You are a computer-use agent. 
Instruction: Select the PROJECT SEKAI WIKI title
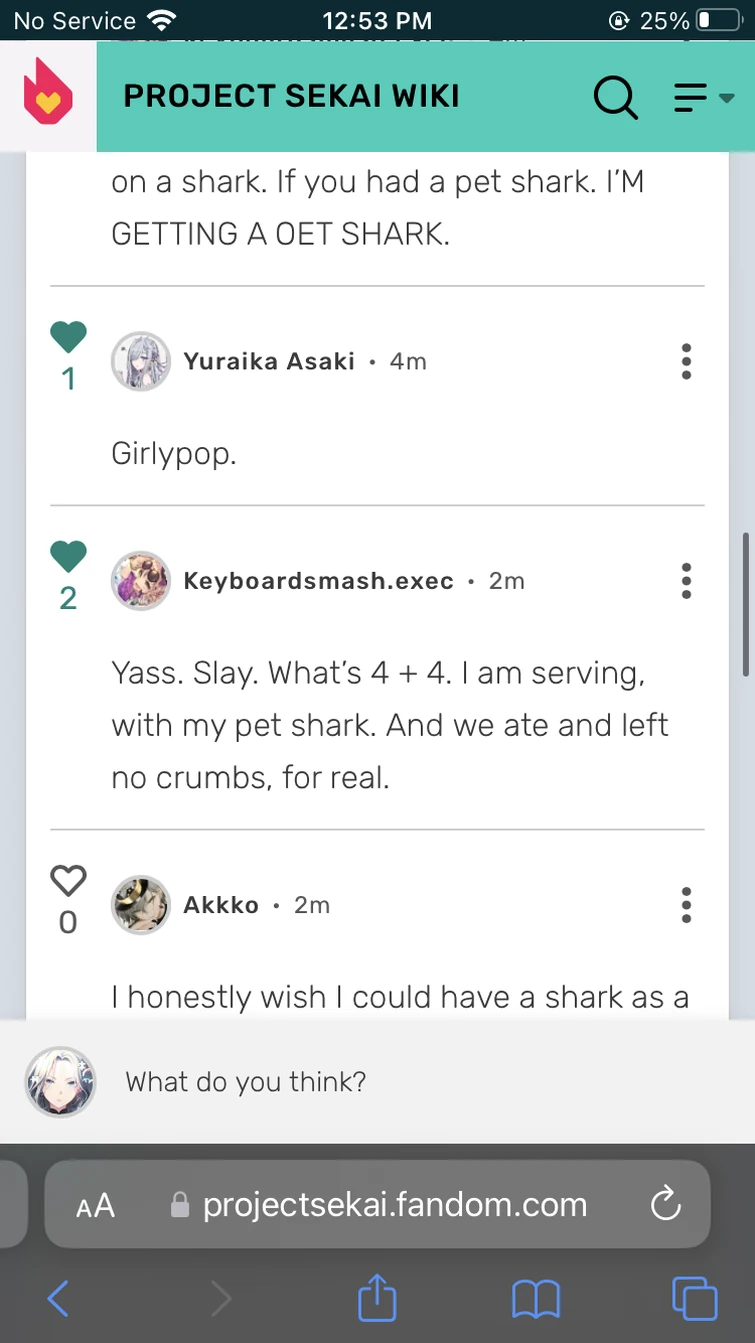pos(291,95)
